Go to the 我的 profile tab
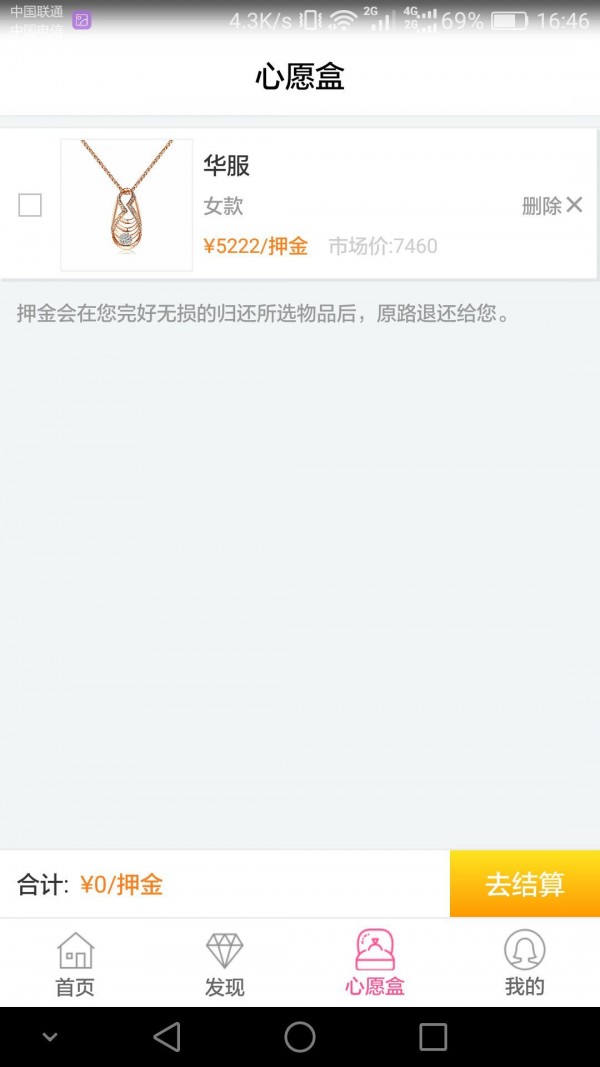 pyautogui.click(x=524, y=964)
